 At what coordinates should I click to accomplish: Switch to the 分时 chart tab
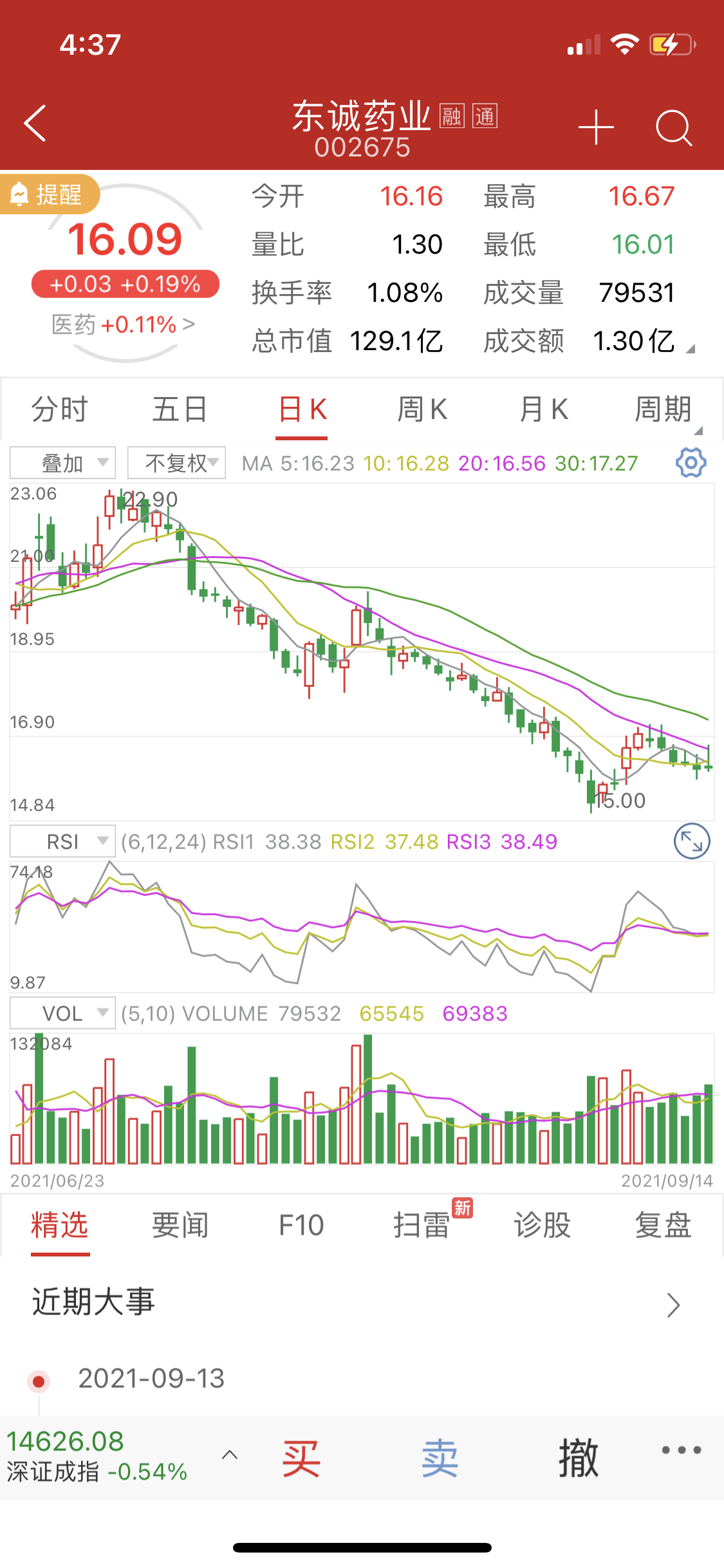tap(59, 409)
